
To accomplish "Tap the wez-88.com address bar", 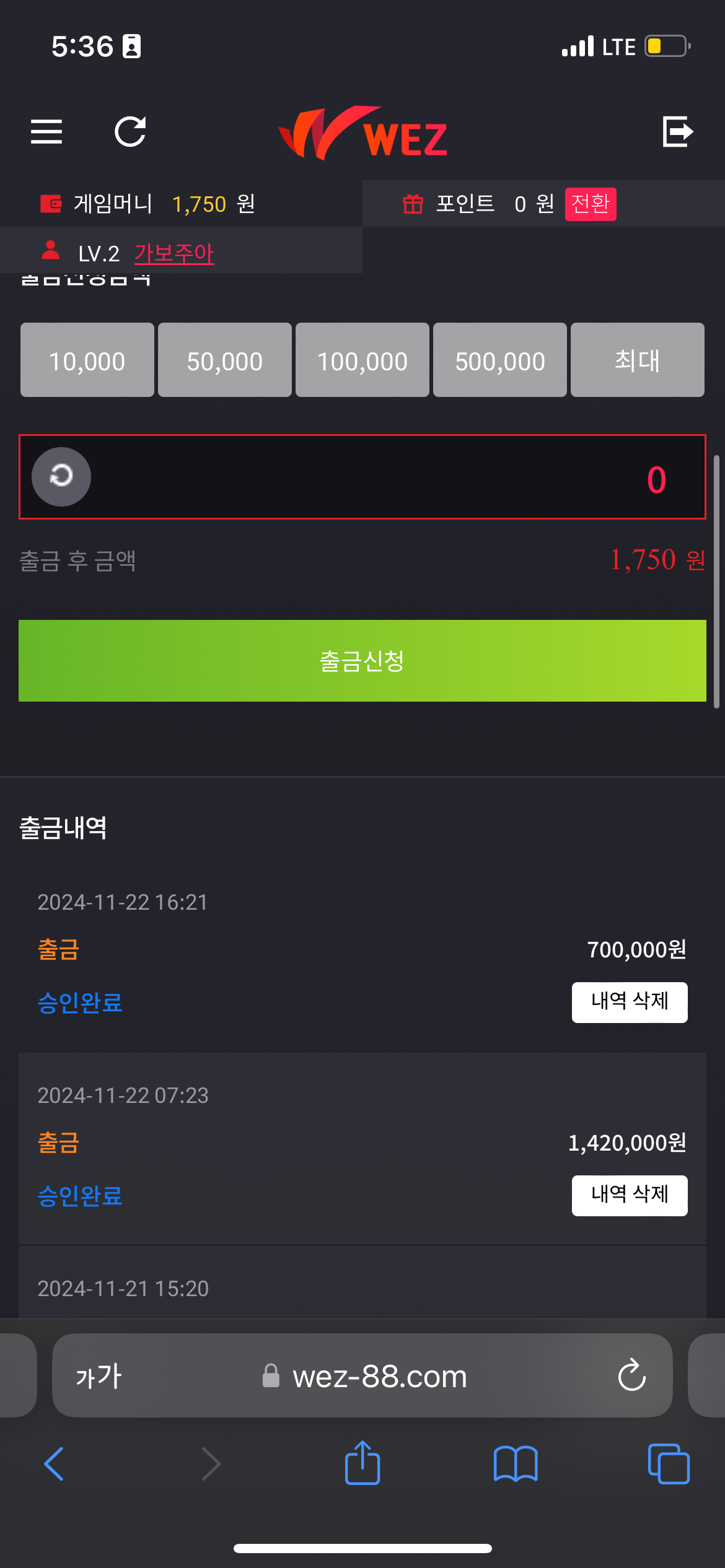I will click(364, 1376).
